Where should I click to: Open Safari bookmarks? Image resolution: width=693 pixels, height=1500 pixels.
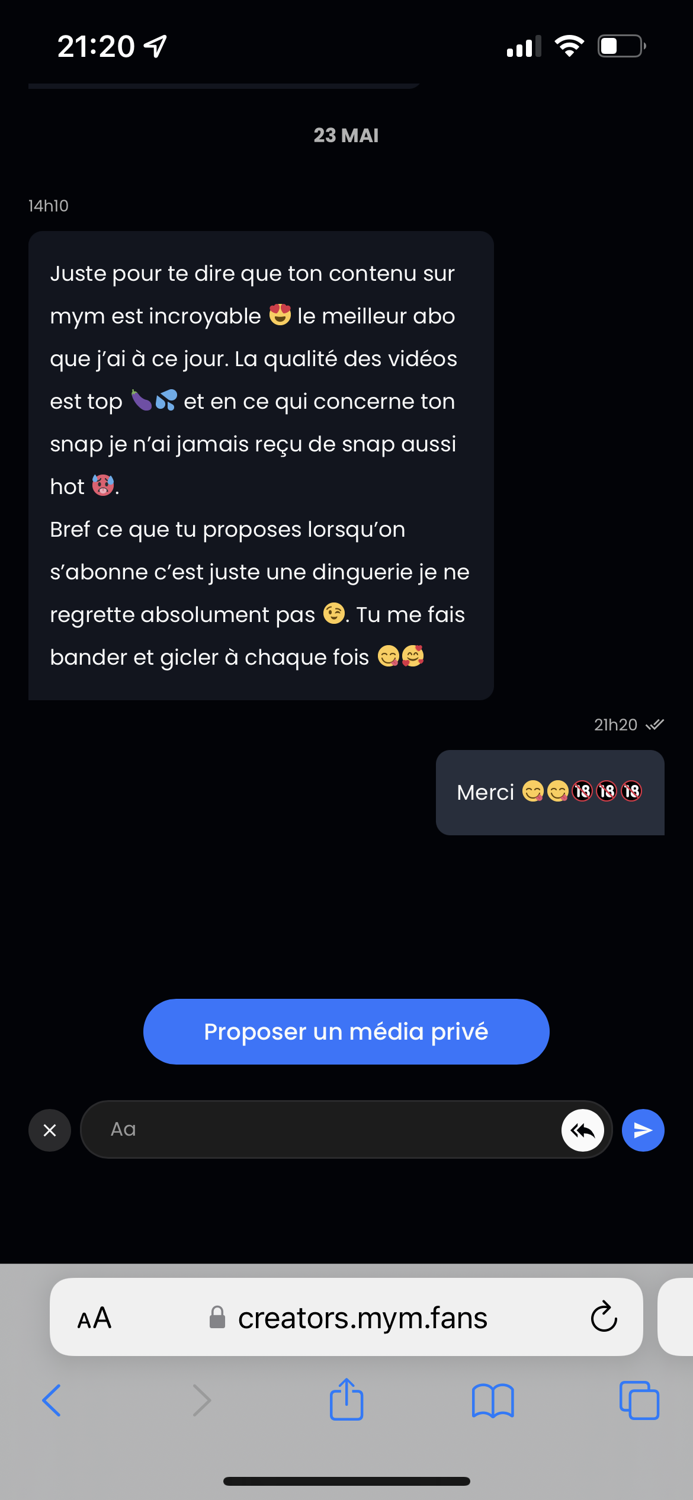pos(493,1400)
